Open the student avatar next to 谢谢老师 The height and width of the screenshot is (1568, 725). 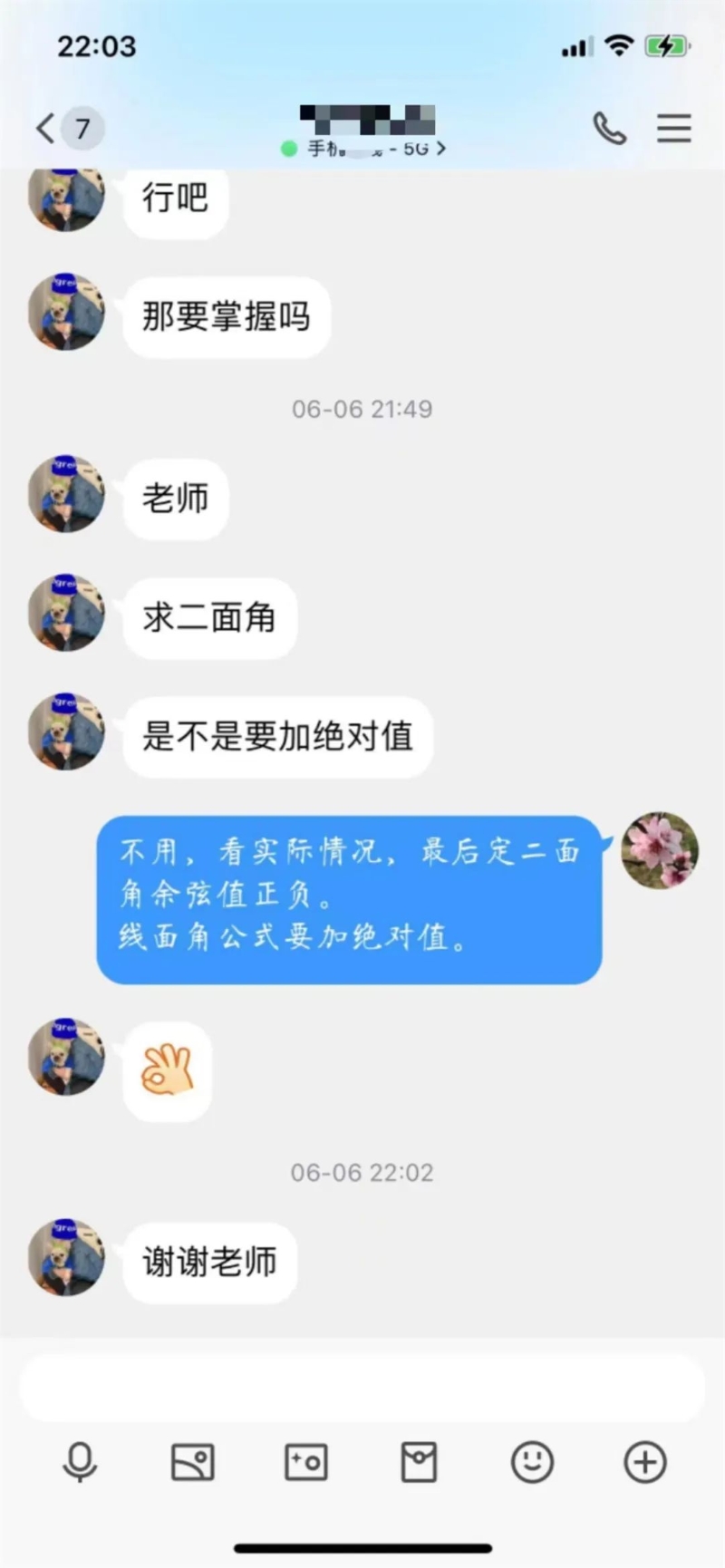click(67, 1257)
